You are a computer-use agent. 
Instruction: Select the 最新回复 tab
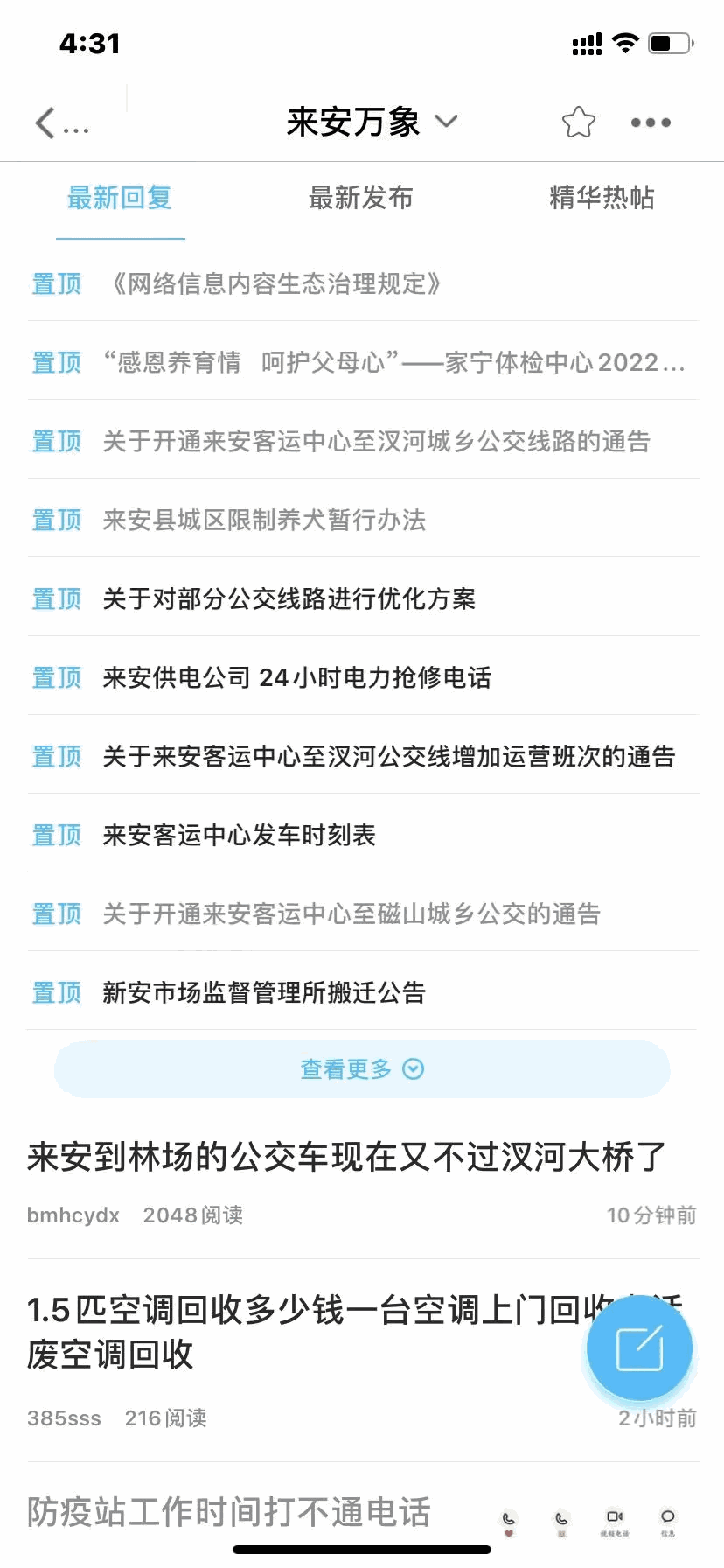[x=120, y=198]
